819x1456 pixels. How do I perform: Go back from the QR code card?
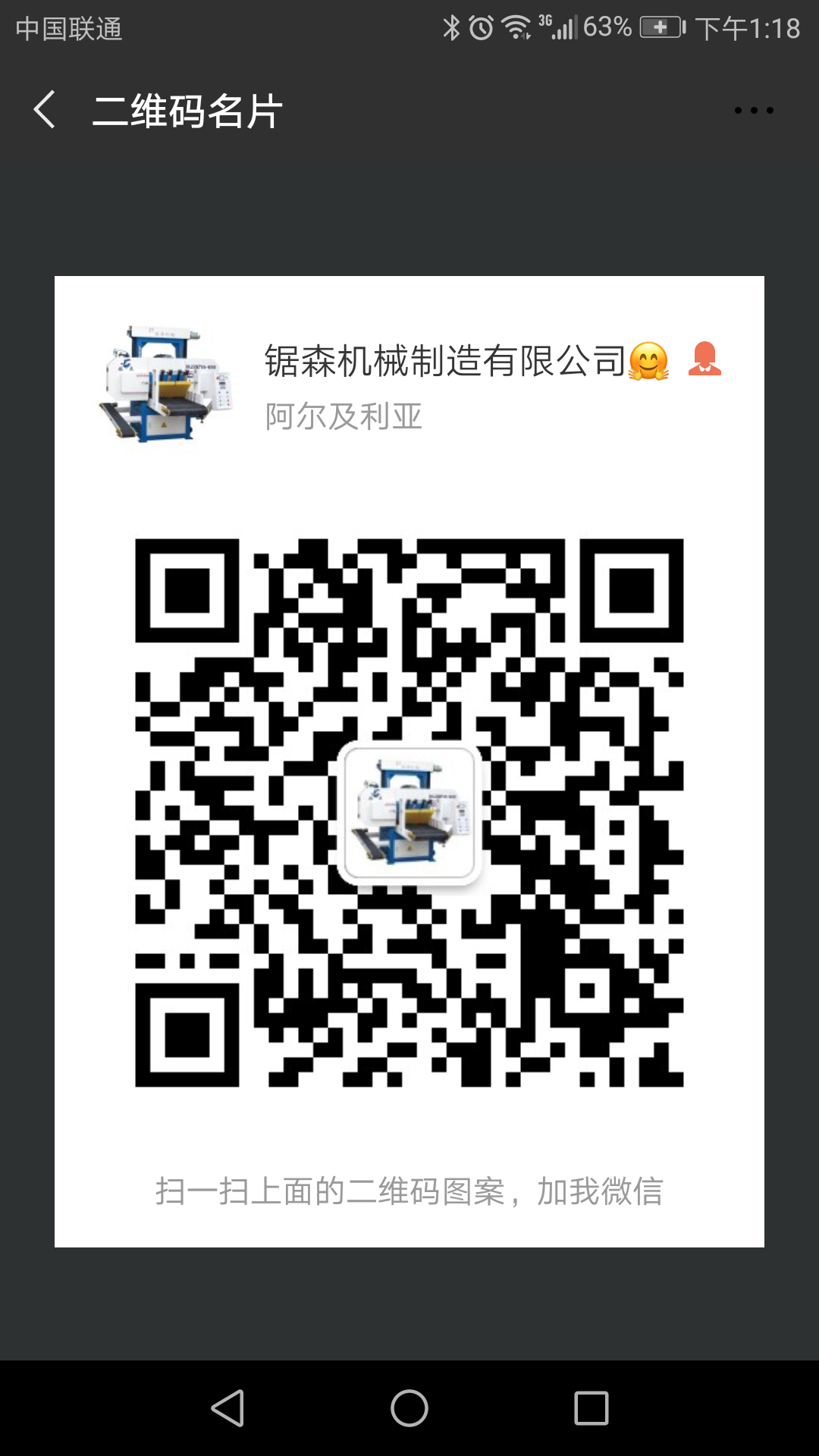(x=45, y=110)
